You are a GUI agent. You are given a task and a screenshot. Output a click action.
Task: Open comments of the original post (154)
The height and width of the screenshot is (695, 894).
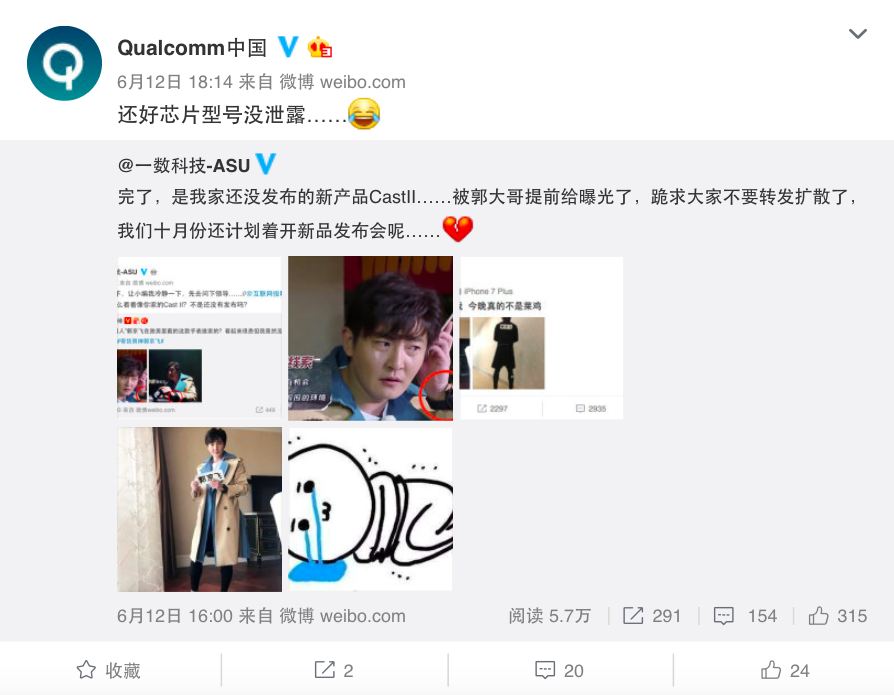(x=745, y=616)
